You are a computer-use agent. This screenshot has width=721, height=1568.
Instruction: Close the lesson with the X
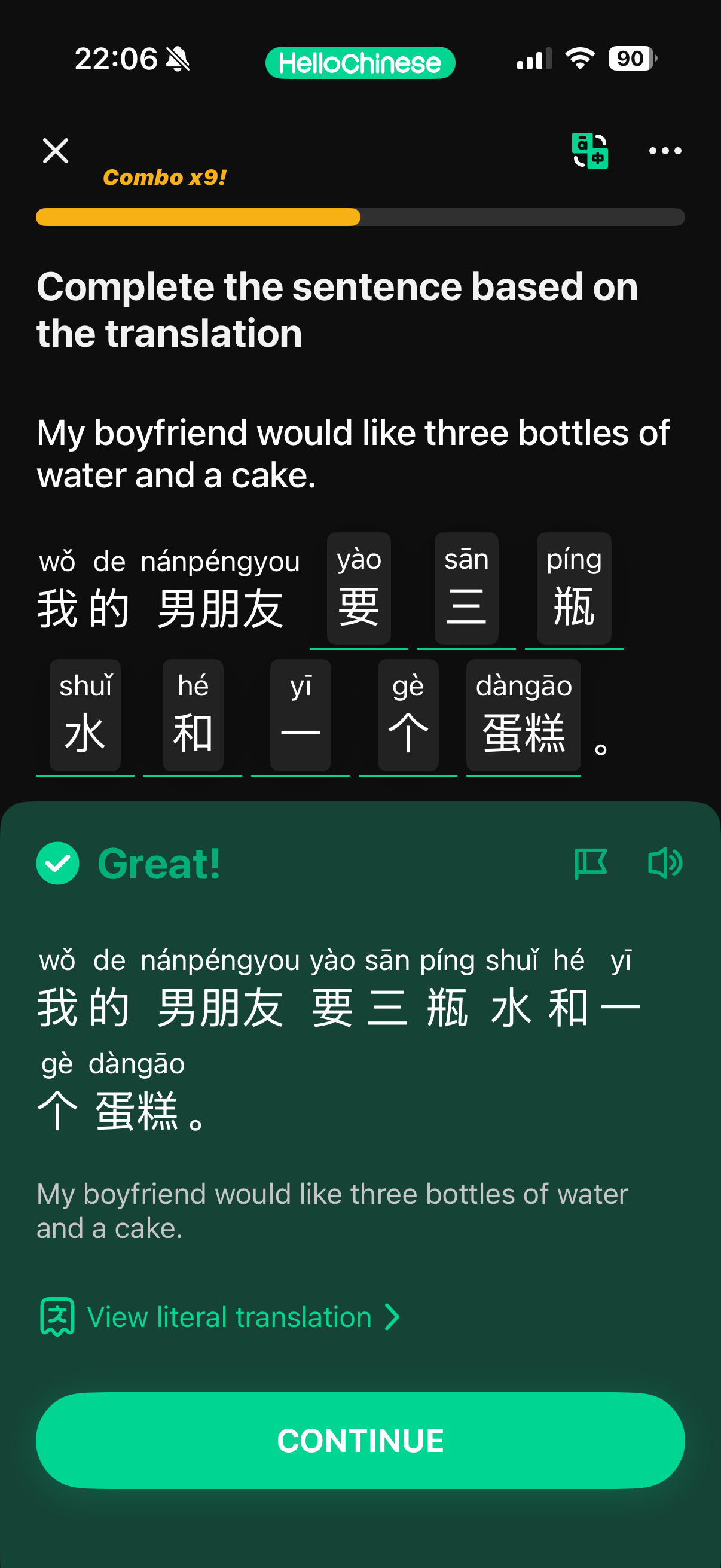tap(56, 150)
